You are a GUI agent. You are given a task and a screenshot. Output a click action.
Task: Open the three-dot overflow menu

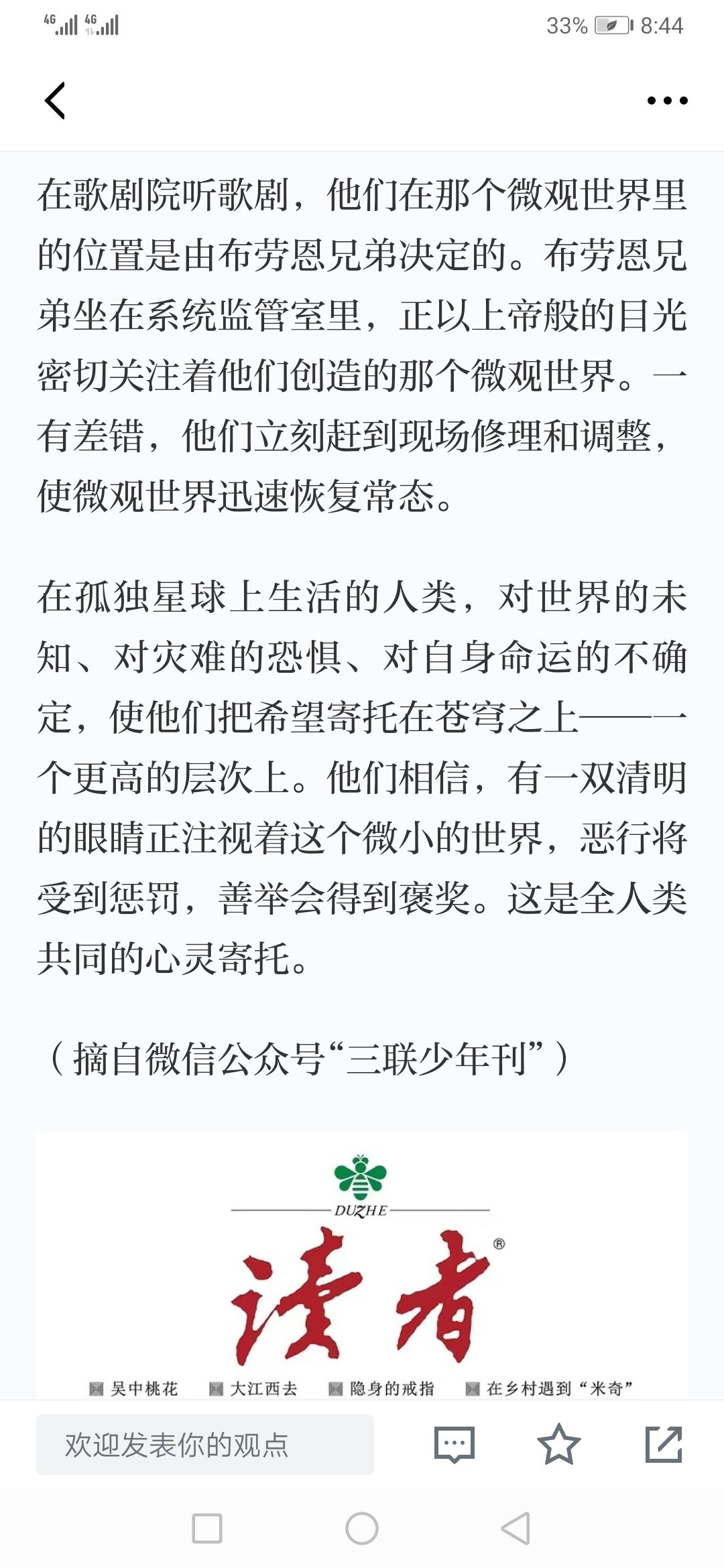point(667,101)
